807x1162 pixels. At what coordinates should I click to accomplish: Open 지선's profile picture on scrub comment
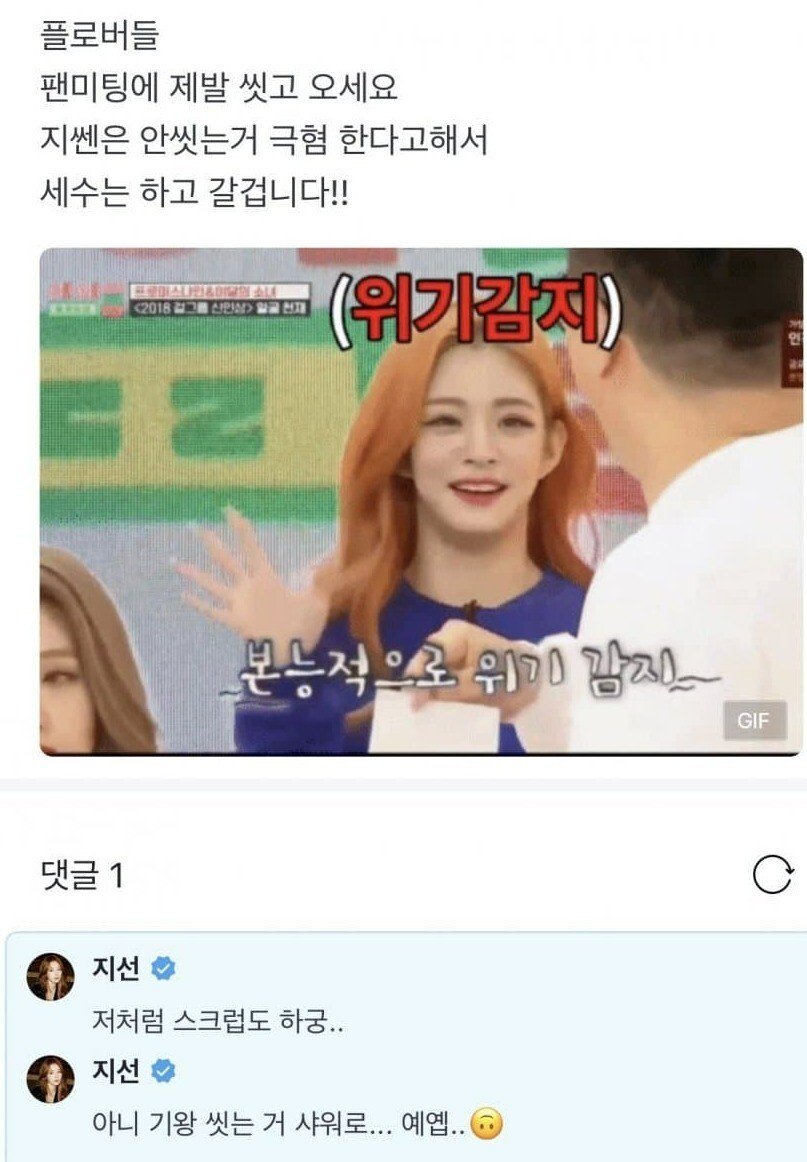pos(50,976)
